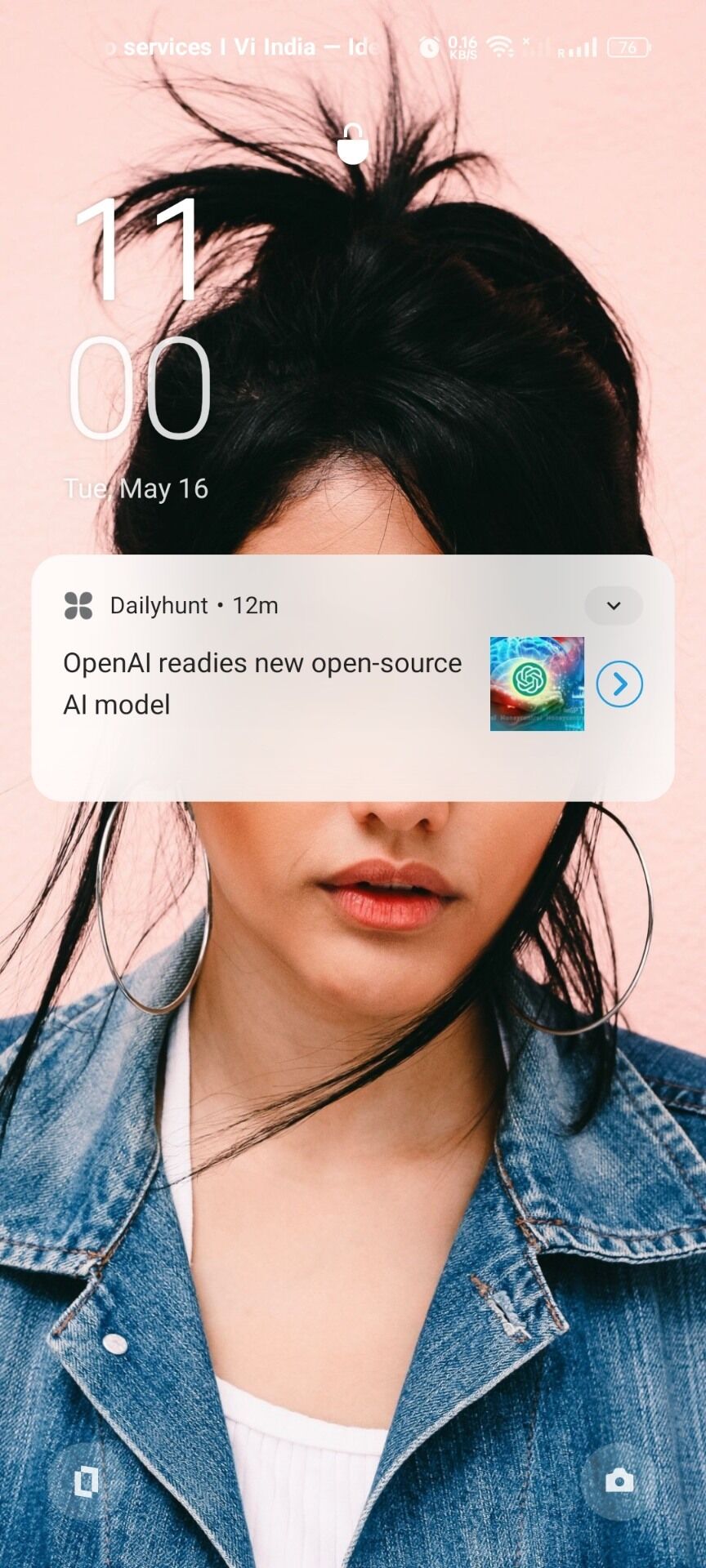Tap the bottom-left lock screen shortcut icon

86,1481
